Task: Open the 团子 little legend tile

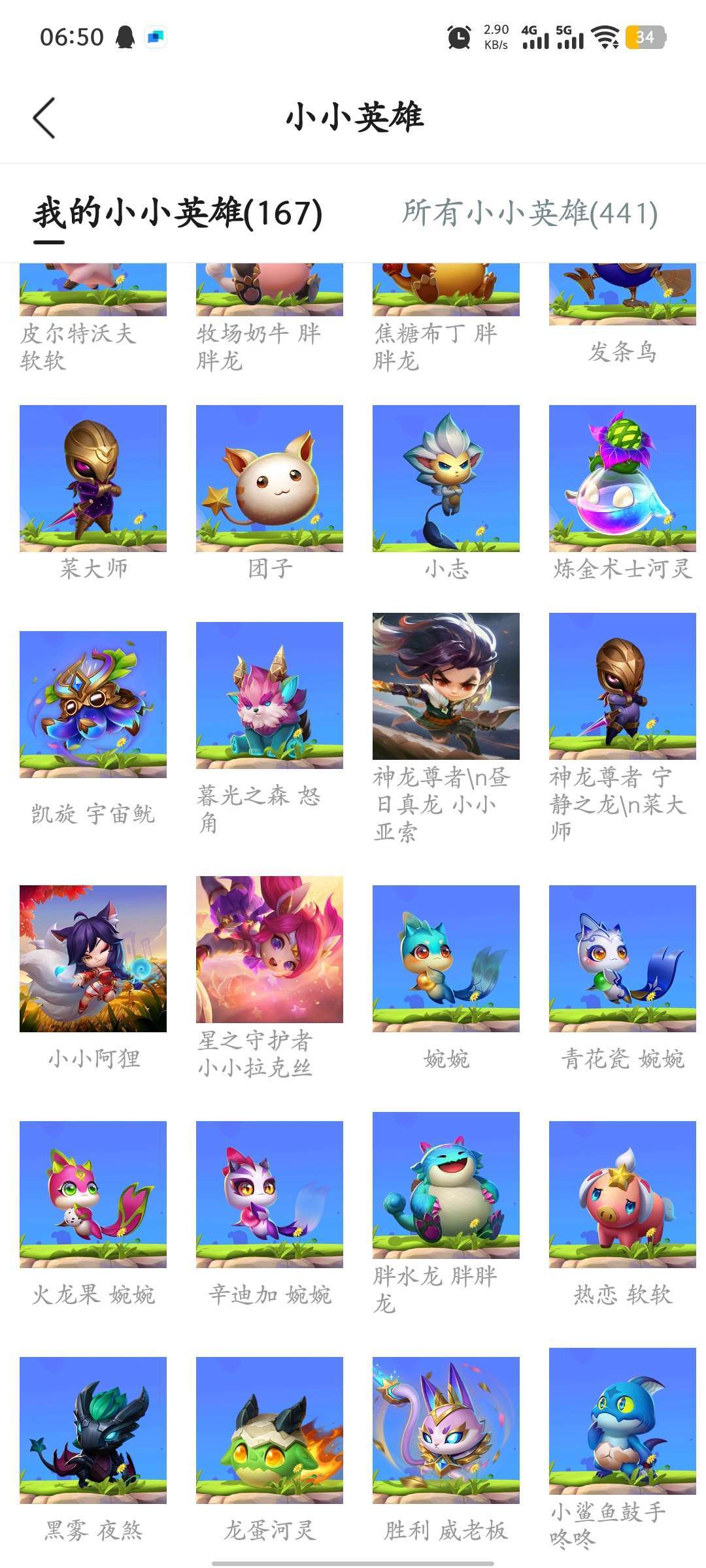Action: pos(269,479)
